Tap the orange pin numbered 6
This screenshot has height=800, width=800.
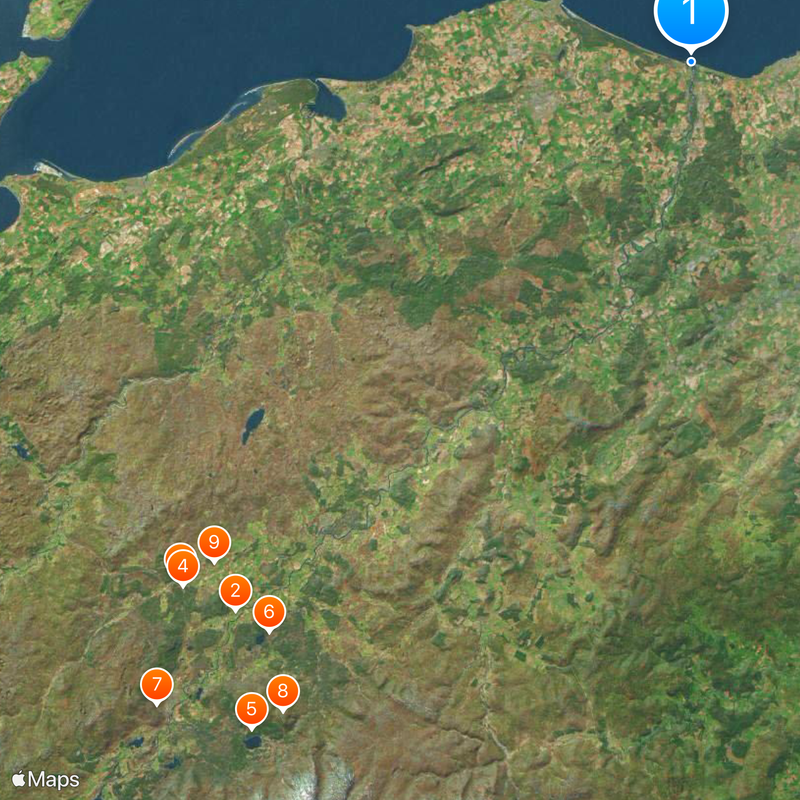269,611
